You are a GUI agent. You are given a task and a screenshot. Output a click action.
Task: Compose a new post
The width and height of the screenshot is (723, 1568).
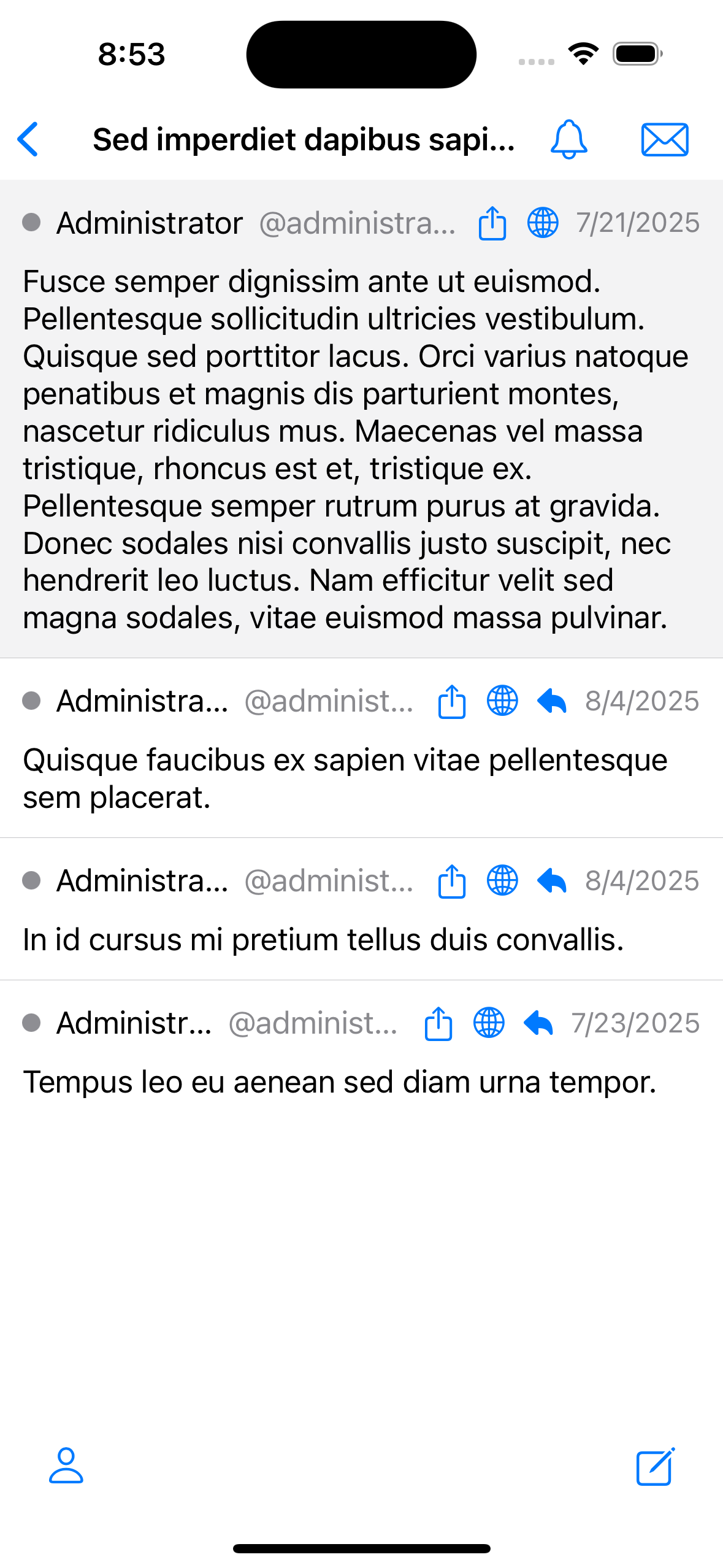[656, 1467]
